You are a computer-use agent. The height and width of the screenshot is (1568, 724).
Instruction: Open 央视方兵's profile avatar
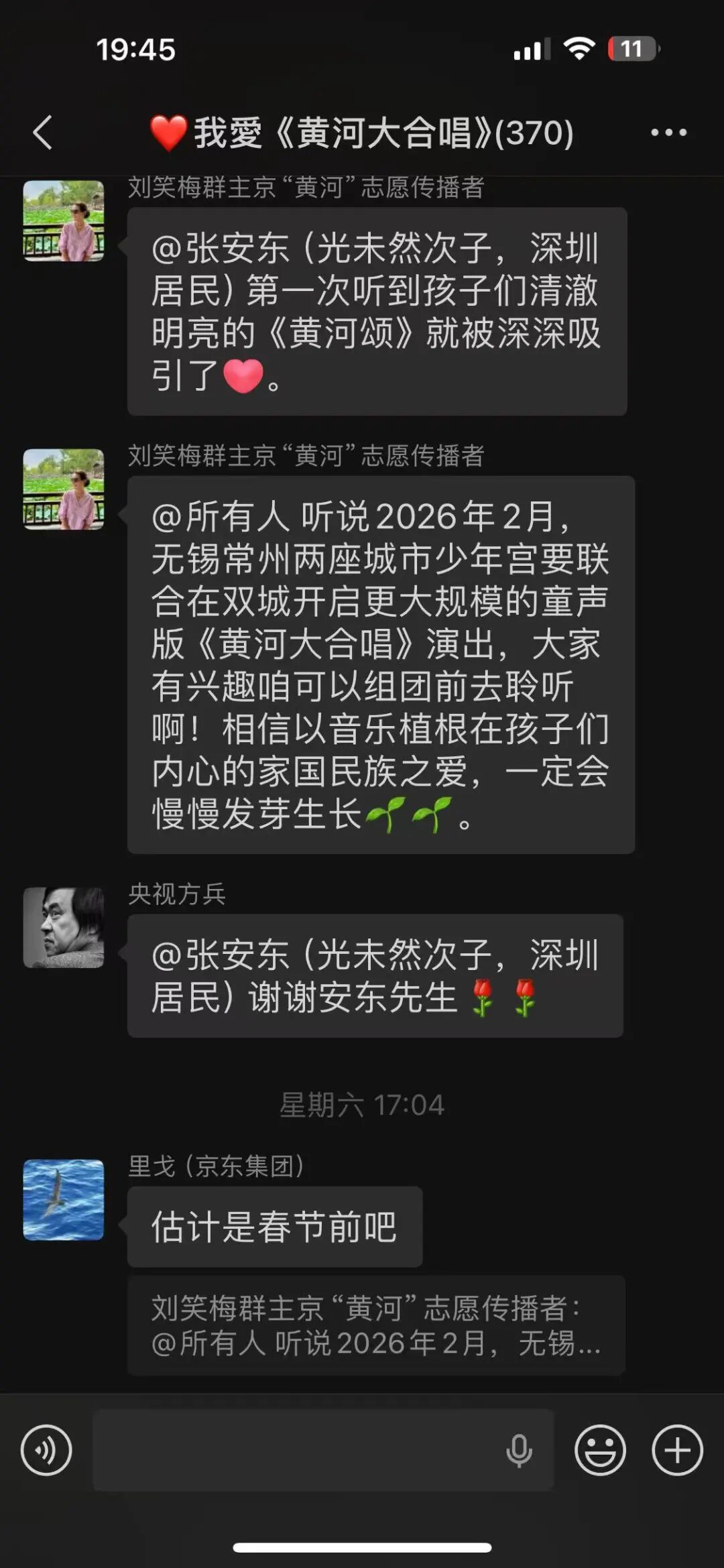click(64, 927)
